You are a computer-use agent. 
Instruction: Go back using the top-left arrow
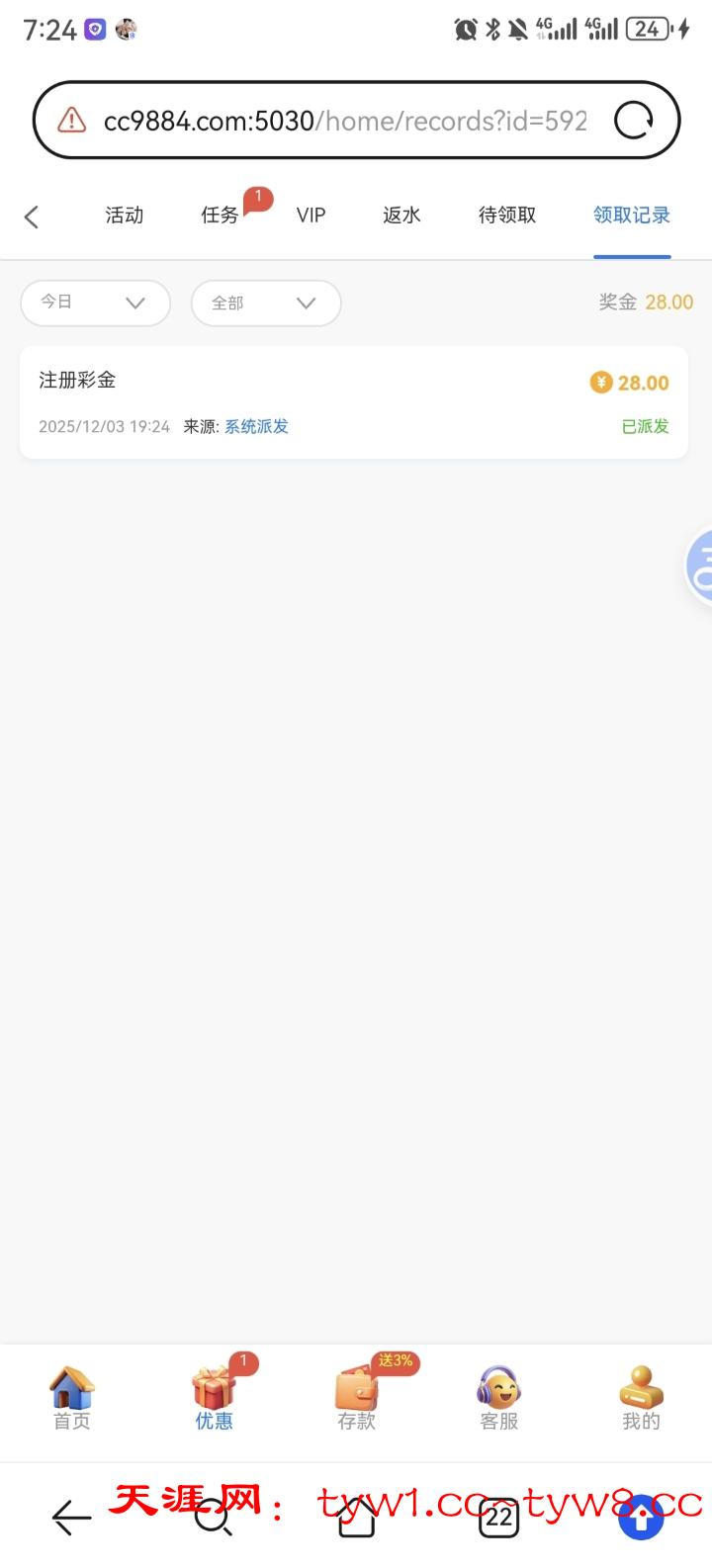click(32, 217)
